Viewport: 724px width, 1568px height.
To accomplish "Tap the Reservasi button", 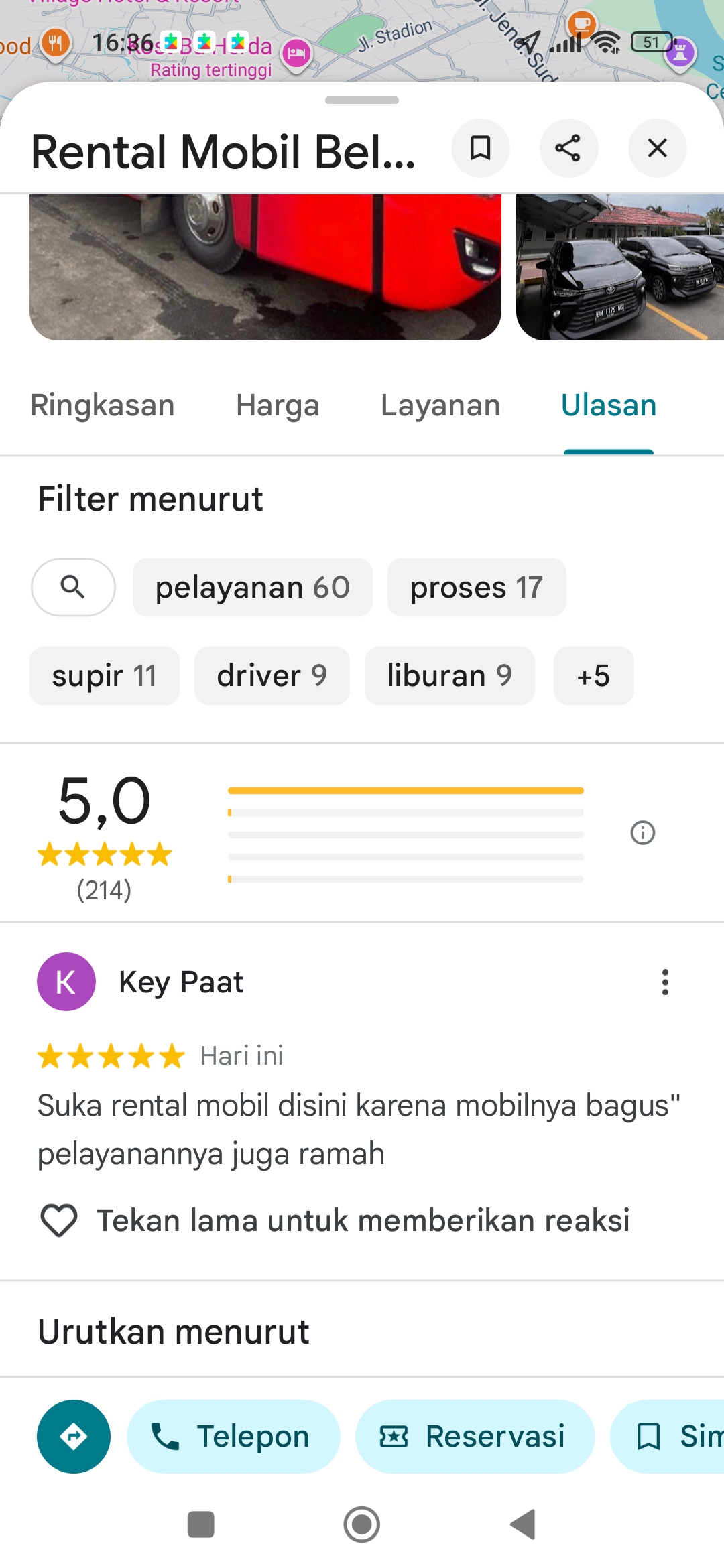I will pos(475,1436).
